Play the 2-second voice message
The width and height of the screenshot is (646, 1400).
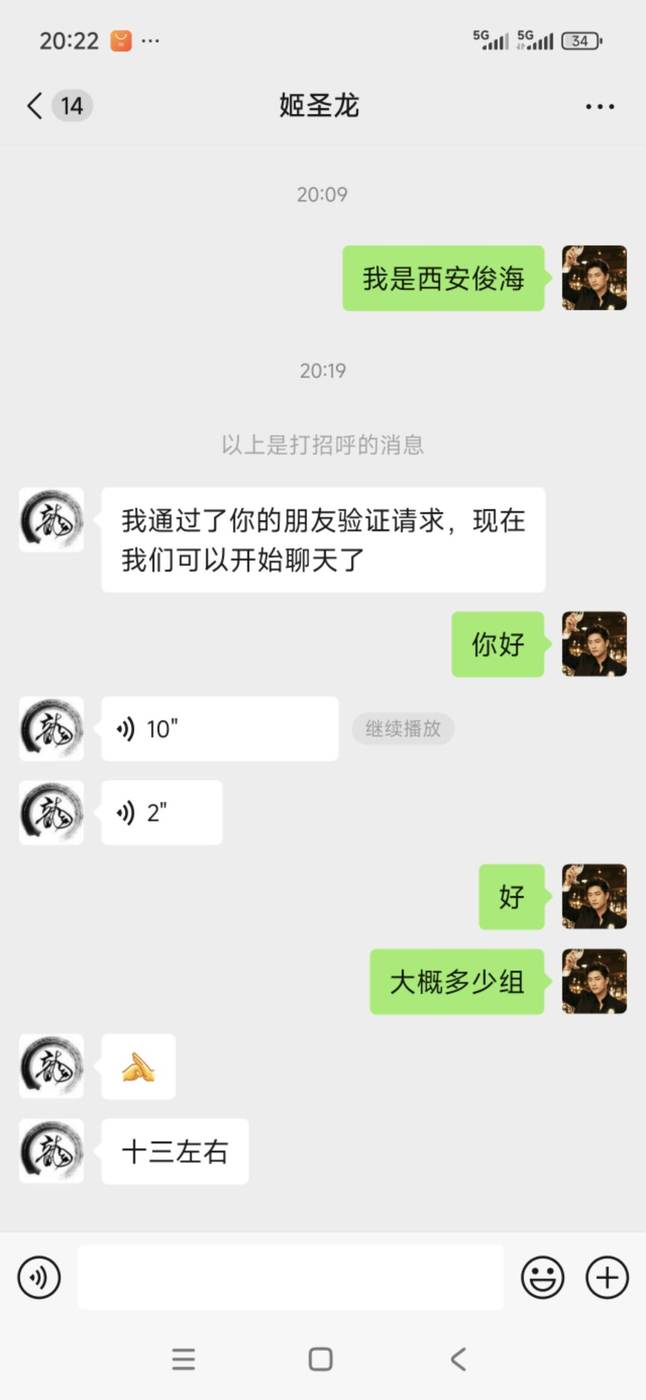tap(162, 813)
